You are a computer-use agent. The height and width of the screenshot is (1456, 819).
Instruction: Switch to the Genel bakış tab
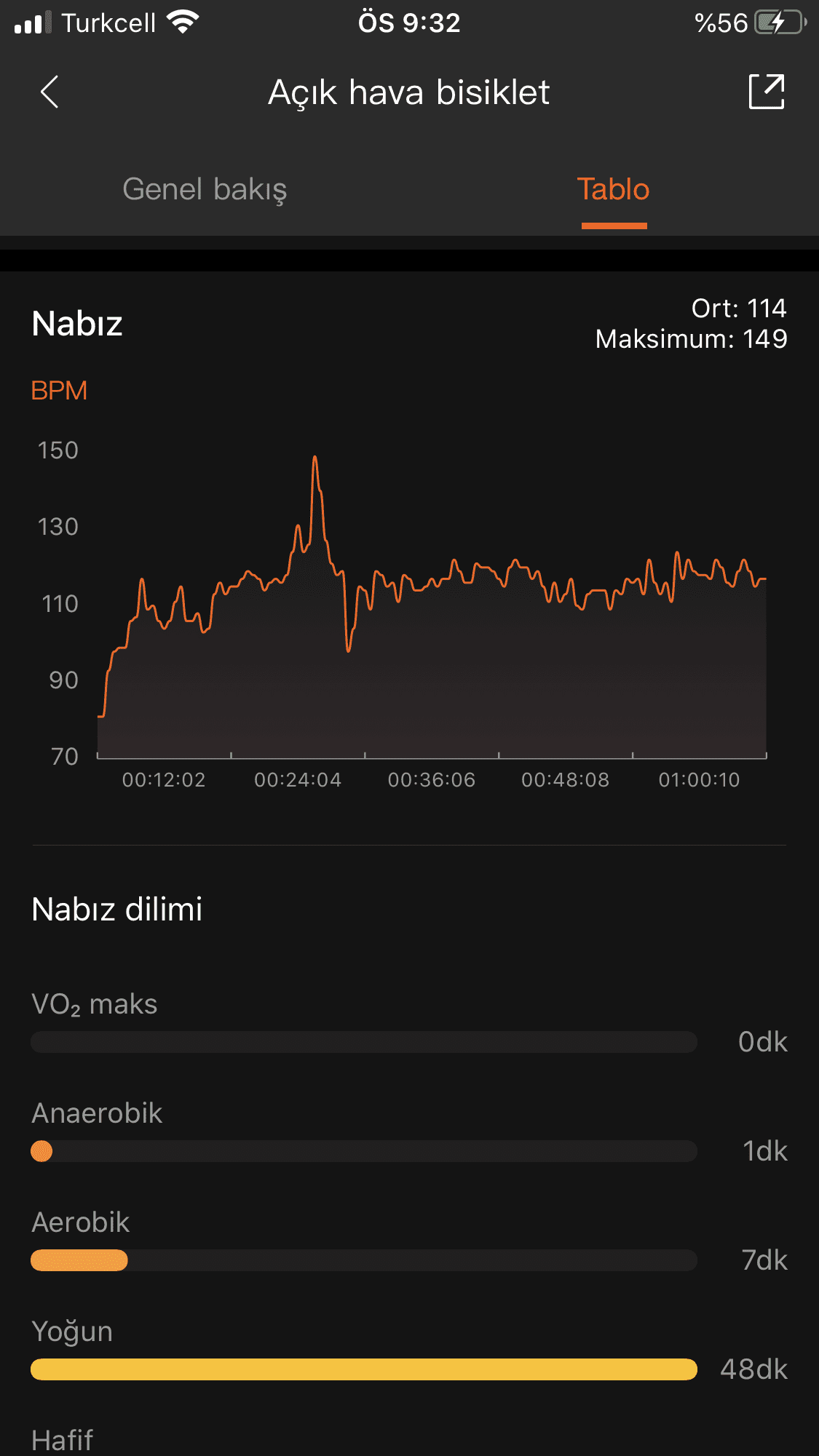tap(205, 189)
